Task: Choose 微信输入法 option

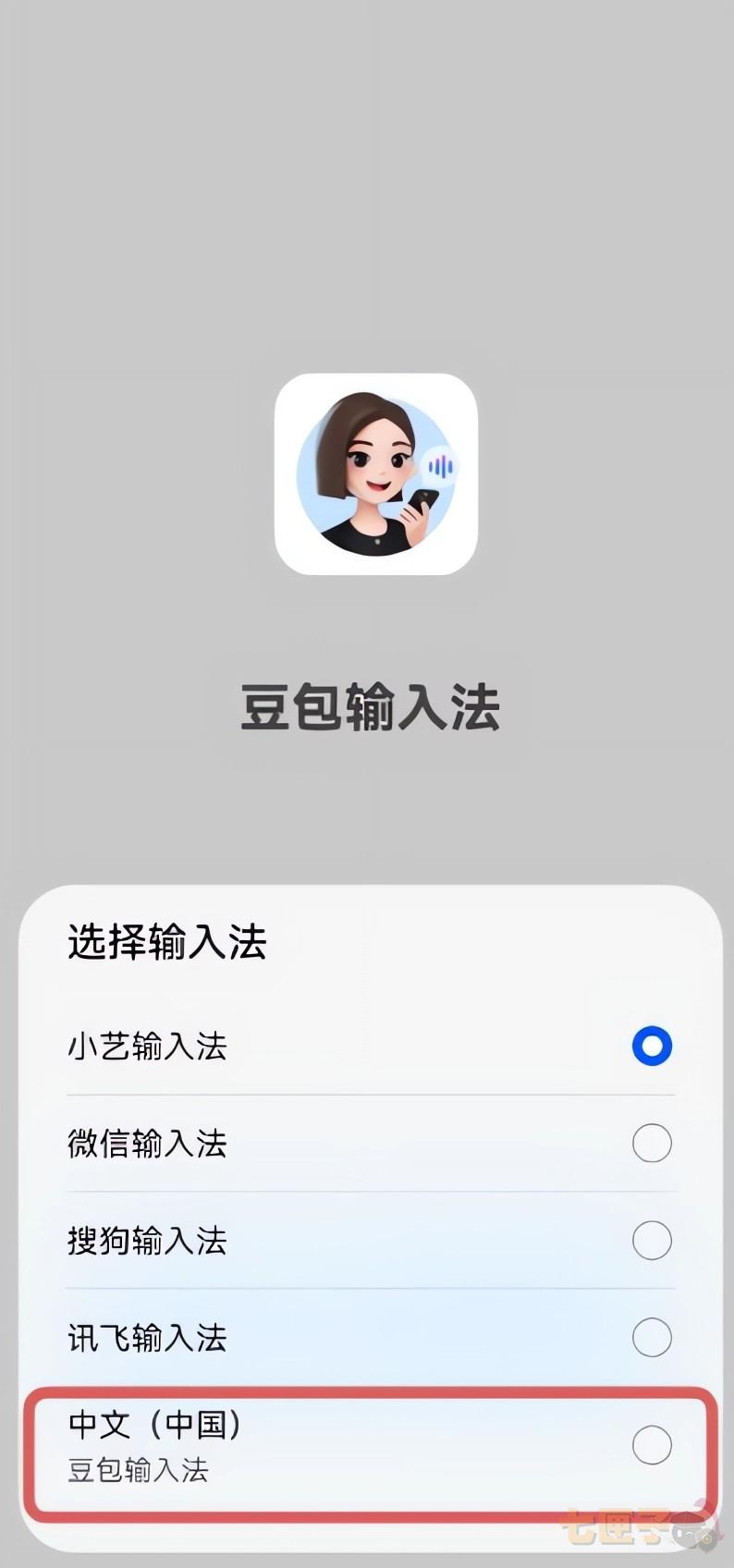Action: click(x=651, y=1144)
